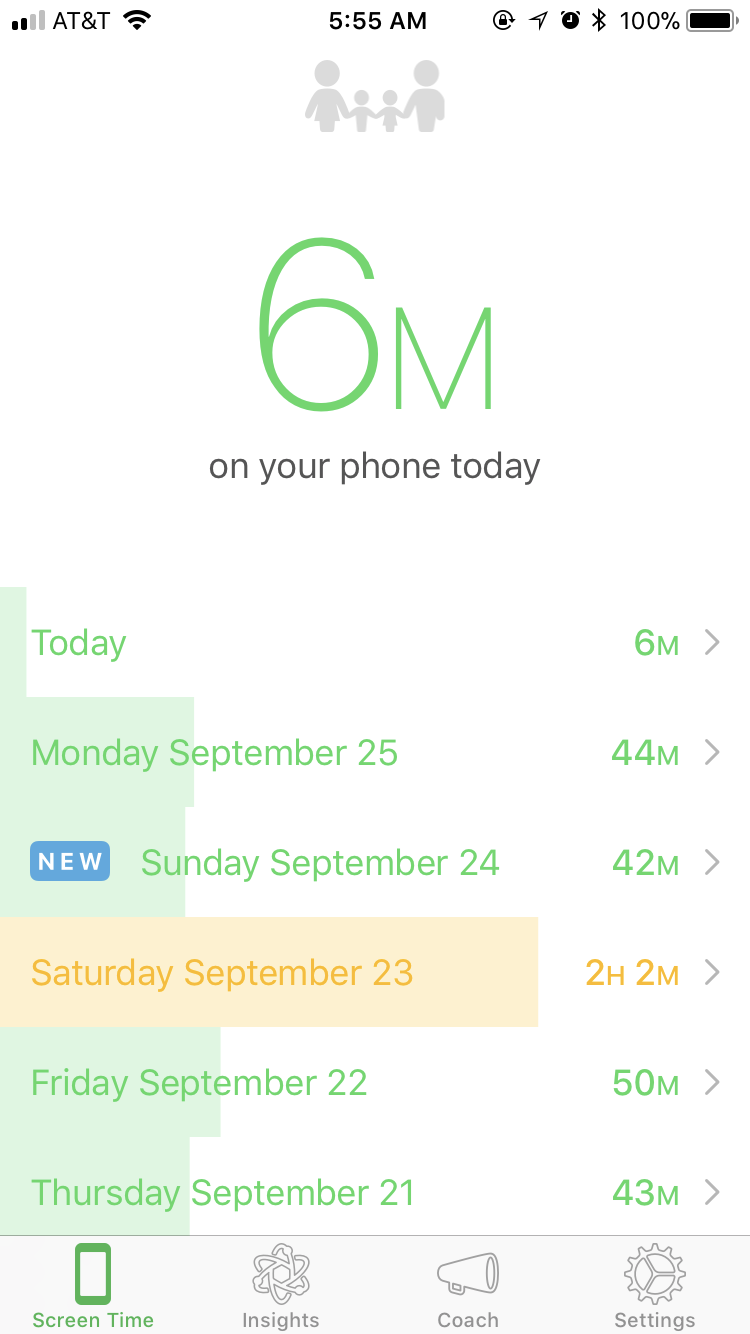The width and height of the screenshot is (750, 1334).
Task: Tap the Thursday September 21 entry
Action: [x=375, y=1192]
